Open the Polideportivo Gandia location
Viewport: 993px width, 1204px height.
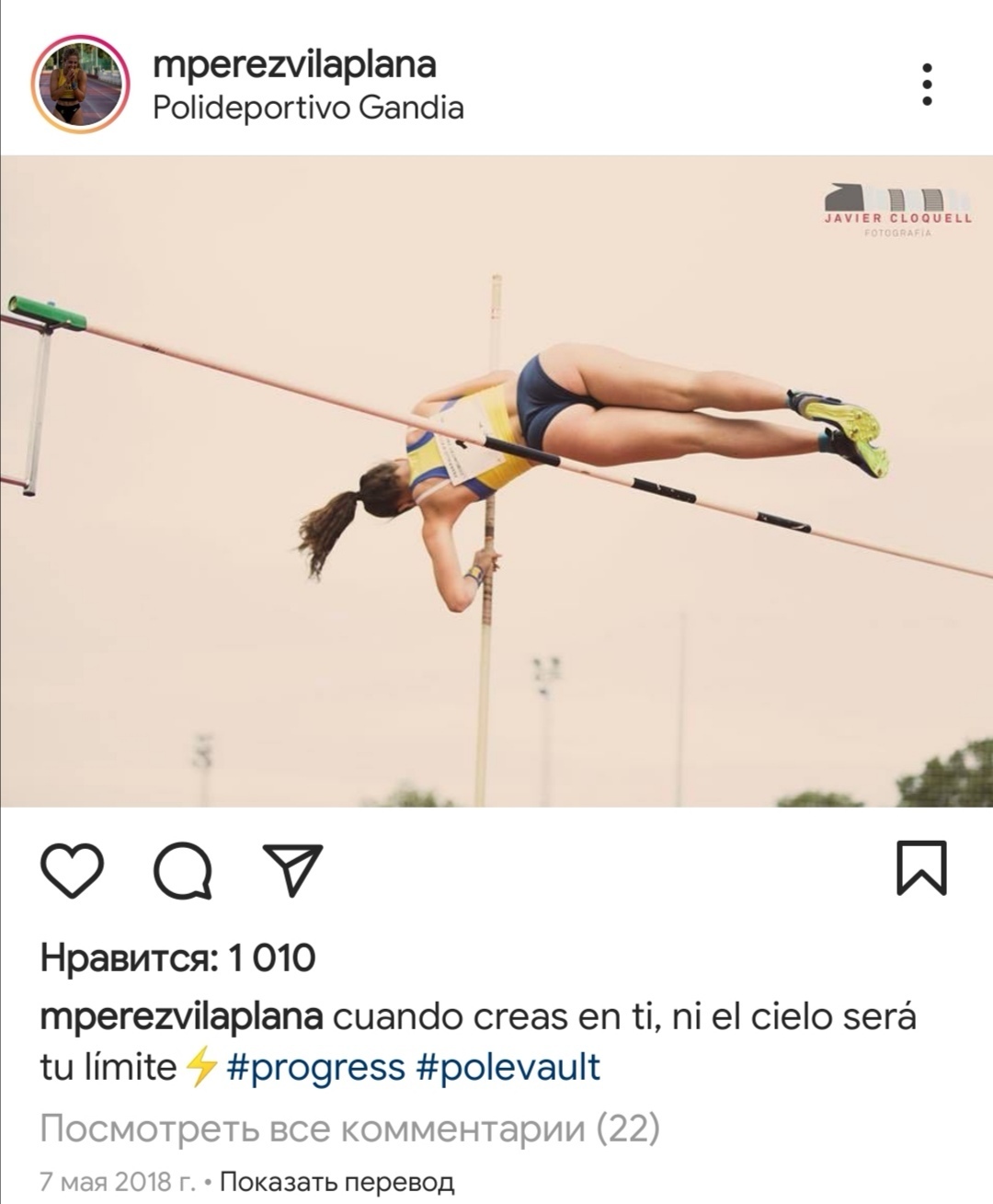pyautogui.click(x=308, y=109)
